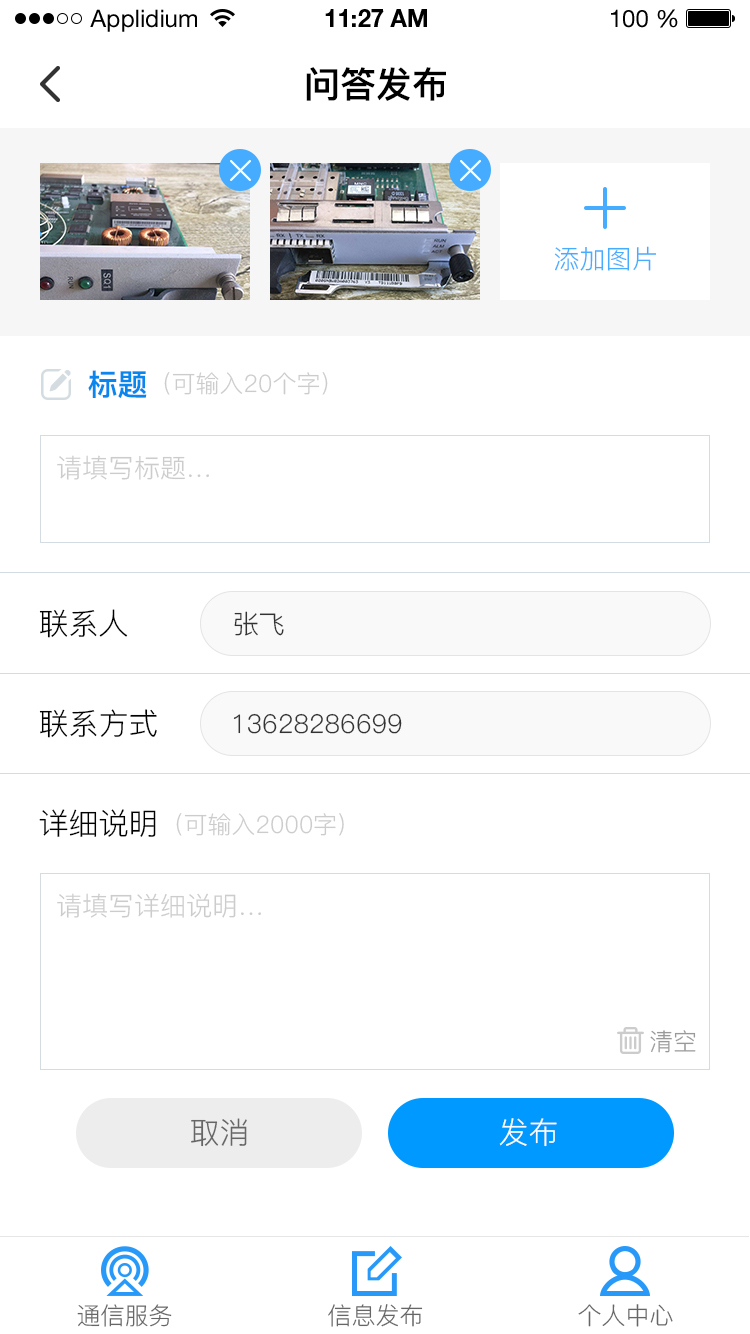Open the 个人中心 tab
The image size is (750, 1334).
coord(625,1287)
